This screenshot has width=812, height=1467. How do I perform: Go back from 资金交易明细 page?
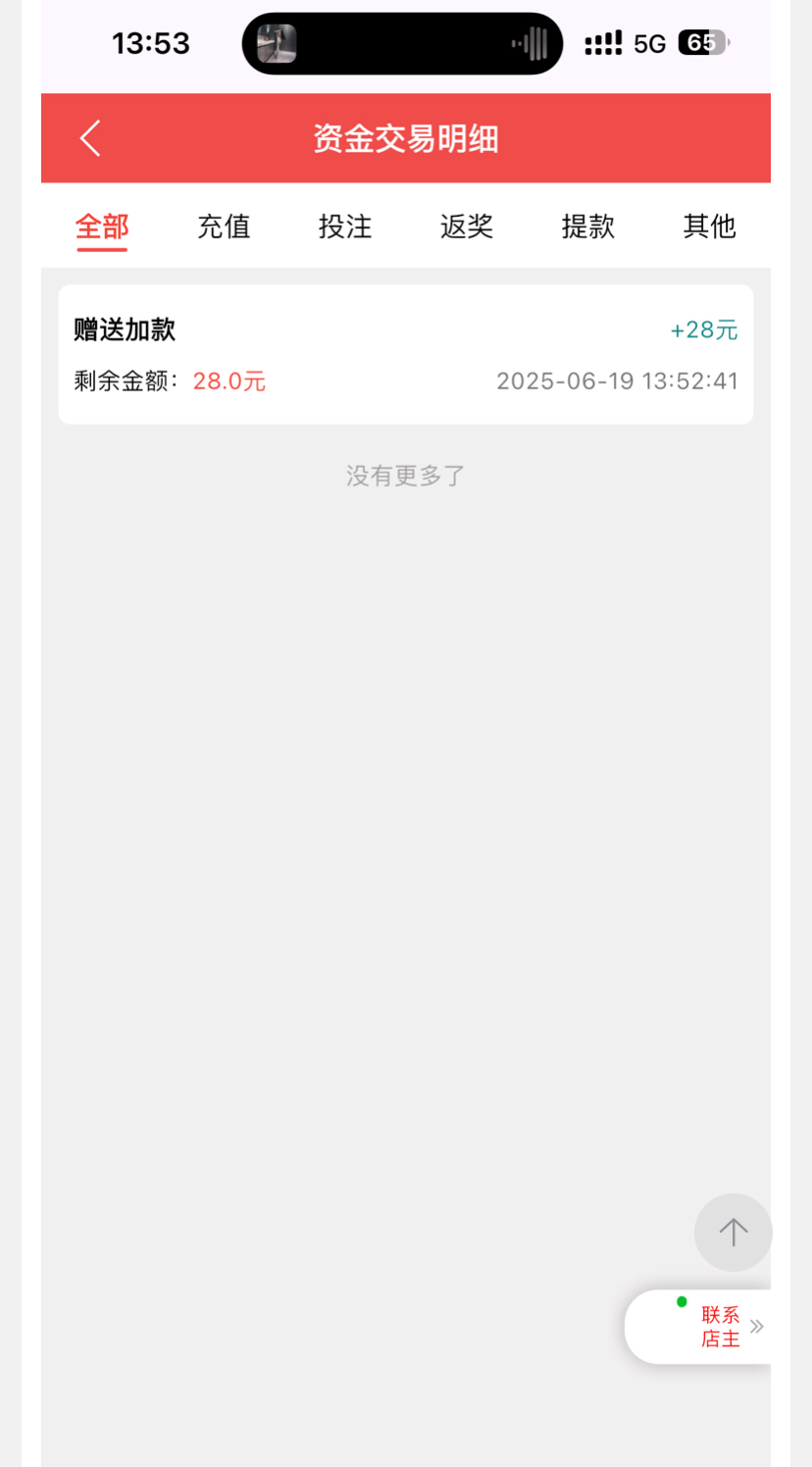(90, 138)
